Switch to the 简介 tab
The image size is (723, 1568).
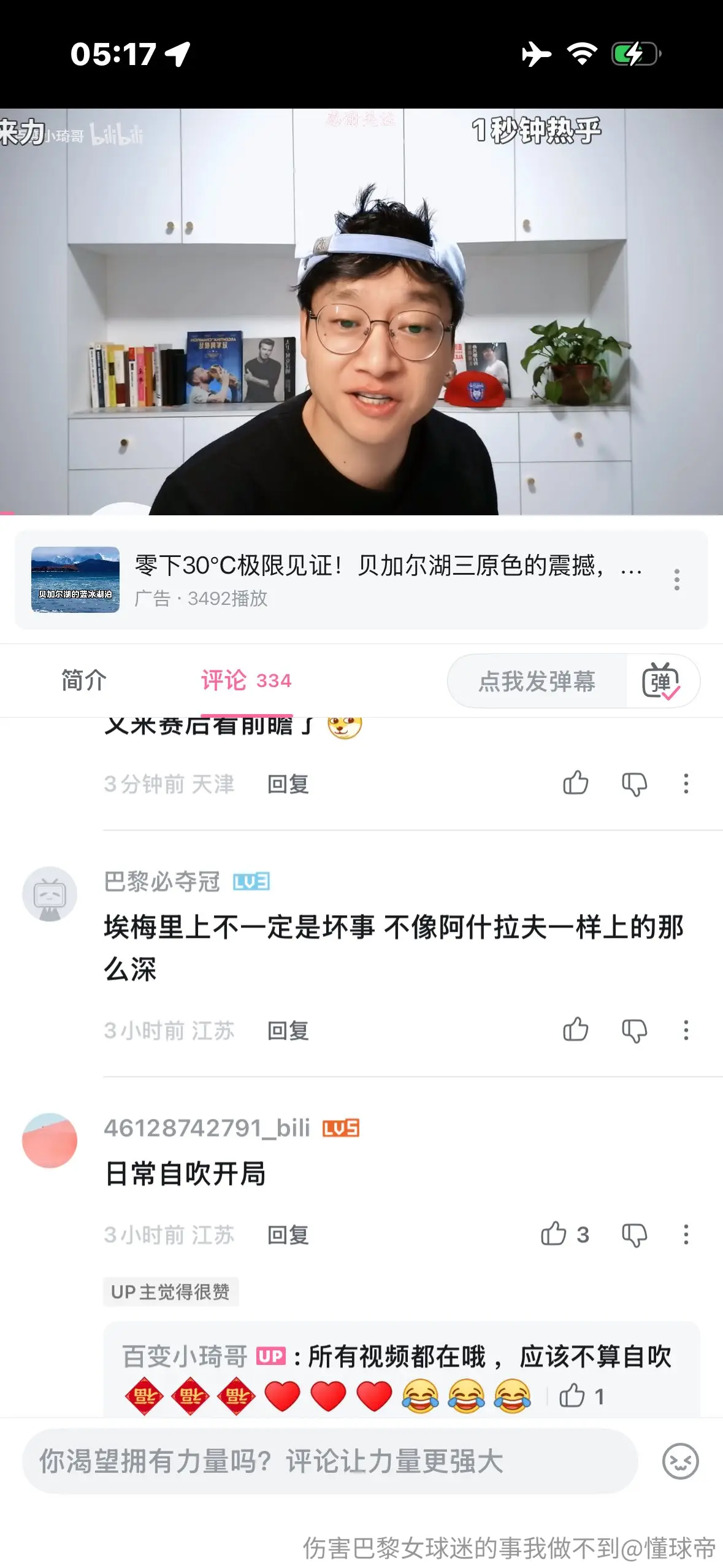(x=84, y=680)
